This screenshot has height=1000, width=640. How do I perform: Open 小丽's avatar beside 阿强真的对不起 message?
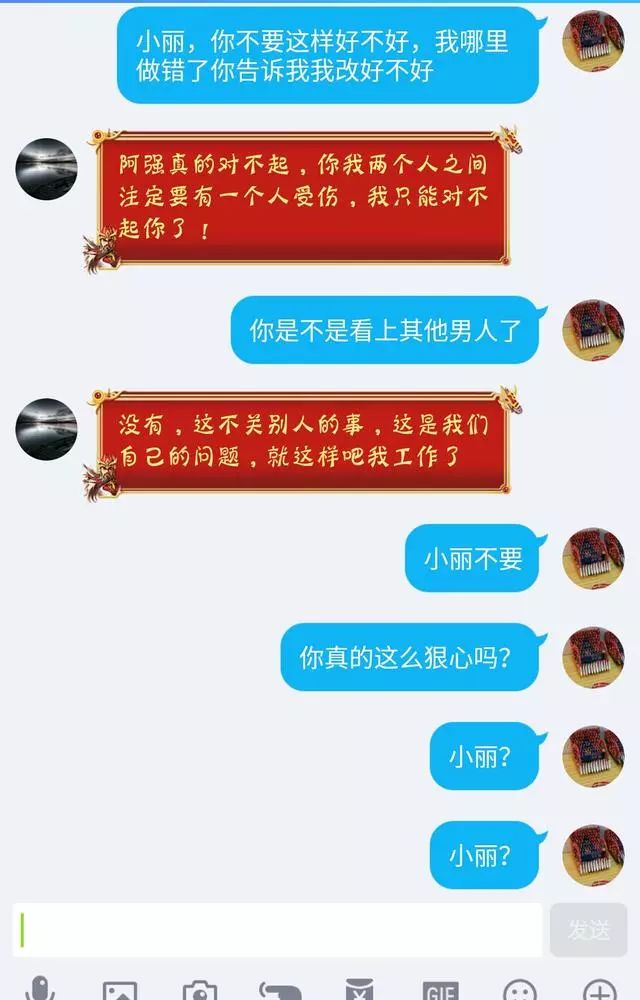coord(46,167)
